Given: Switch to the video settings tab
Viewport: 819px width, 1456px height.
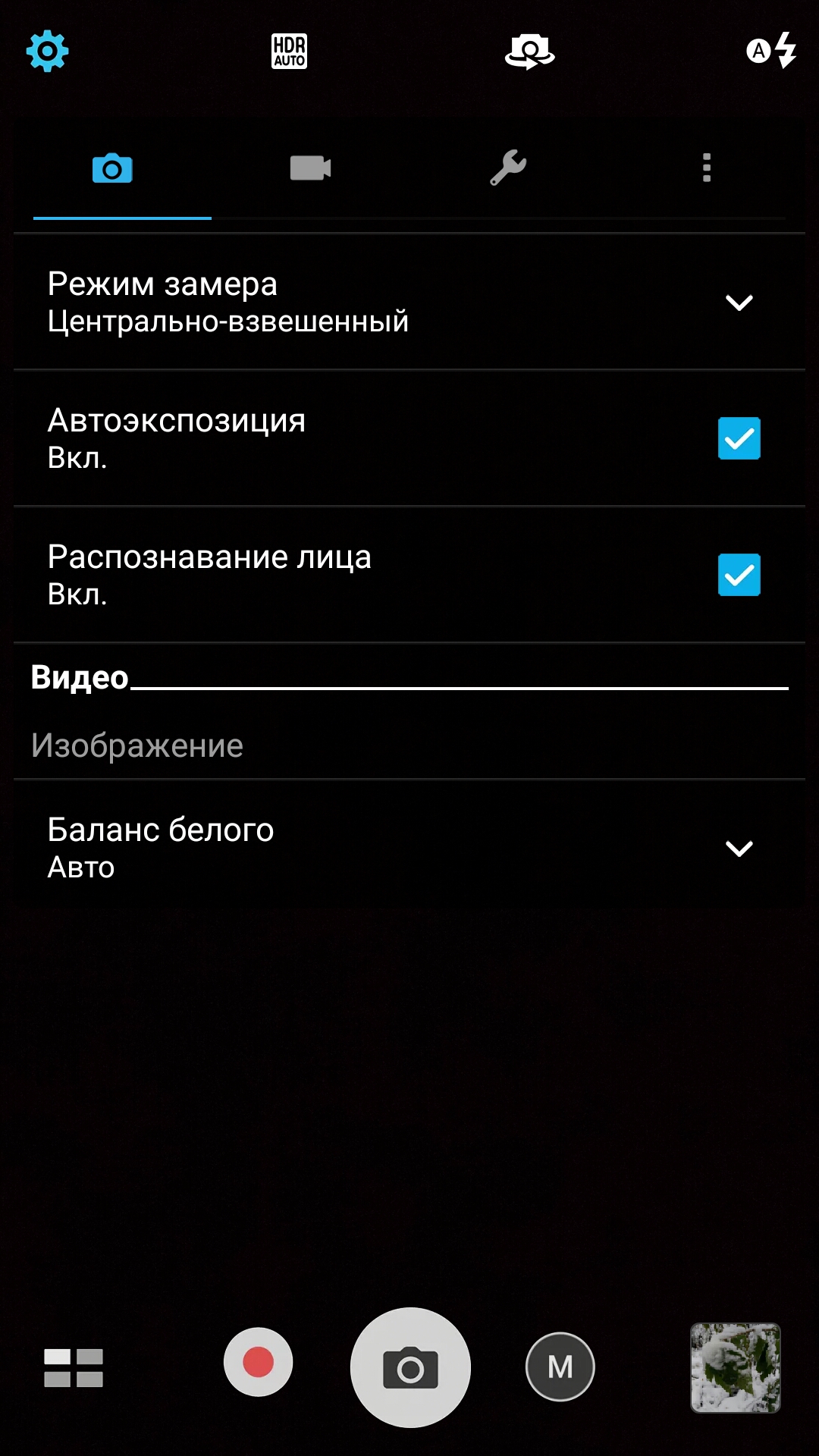Looking at the screenshot, I should (310, 168).
